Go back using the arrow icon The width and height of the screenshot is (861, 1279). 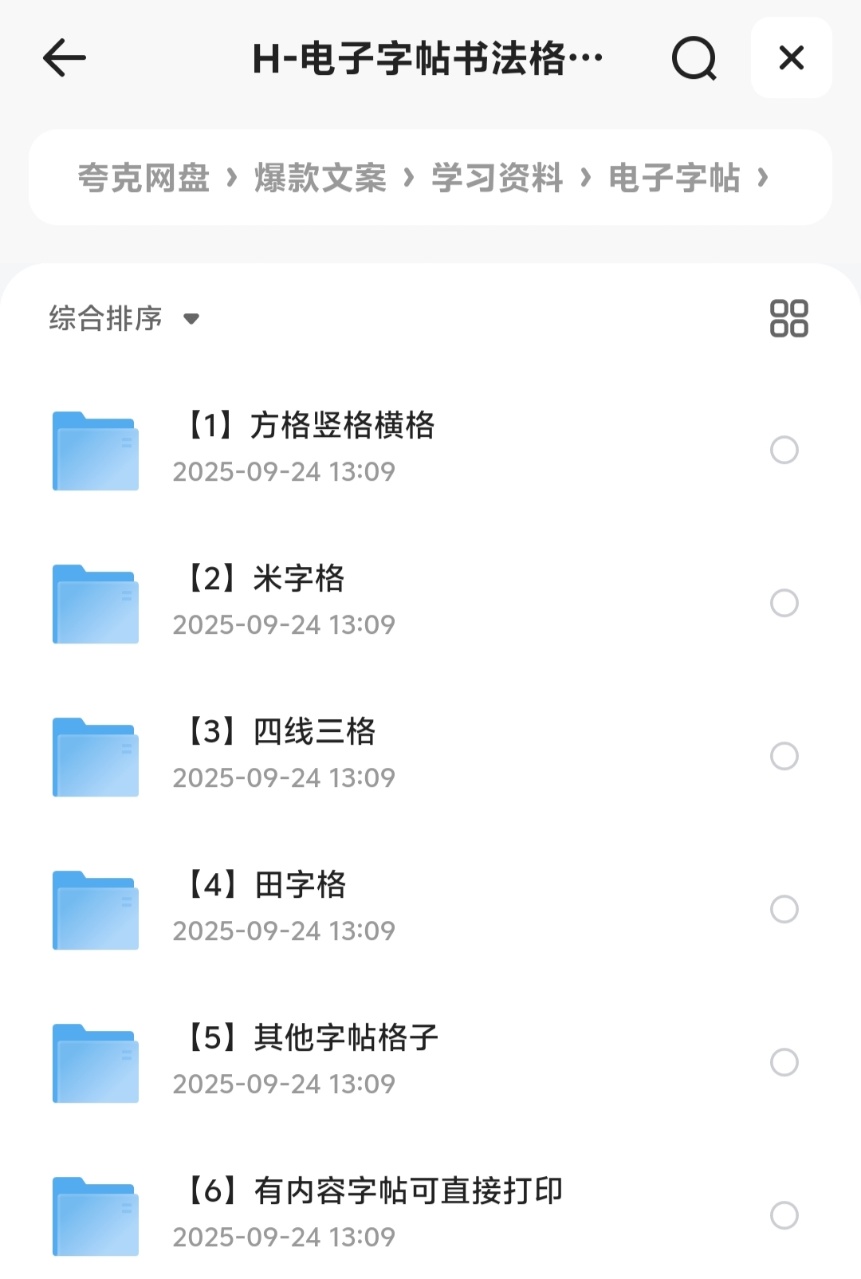65,59
